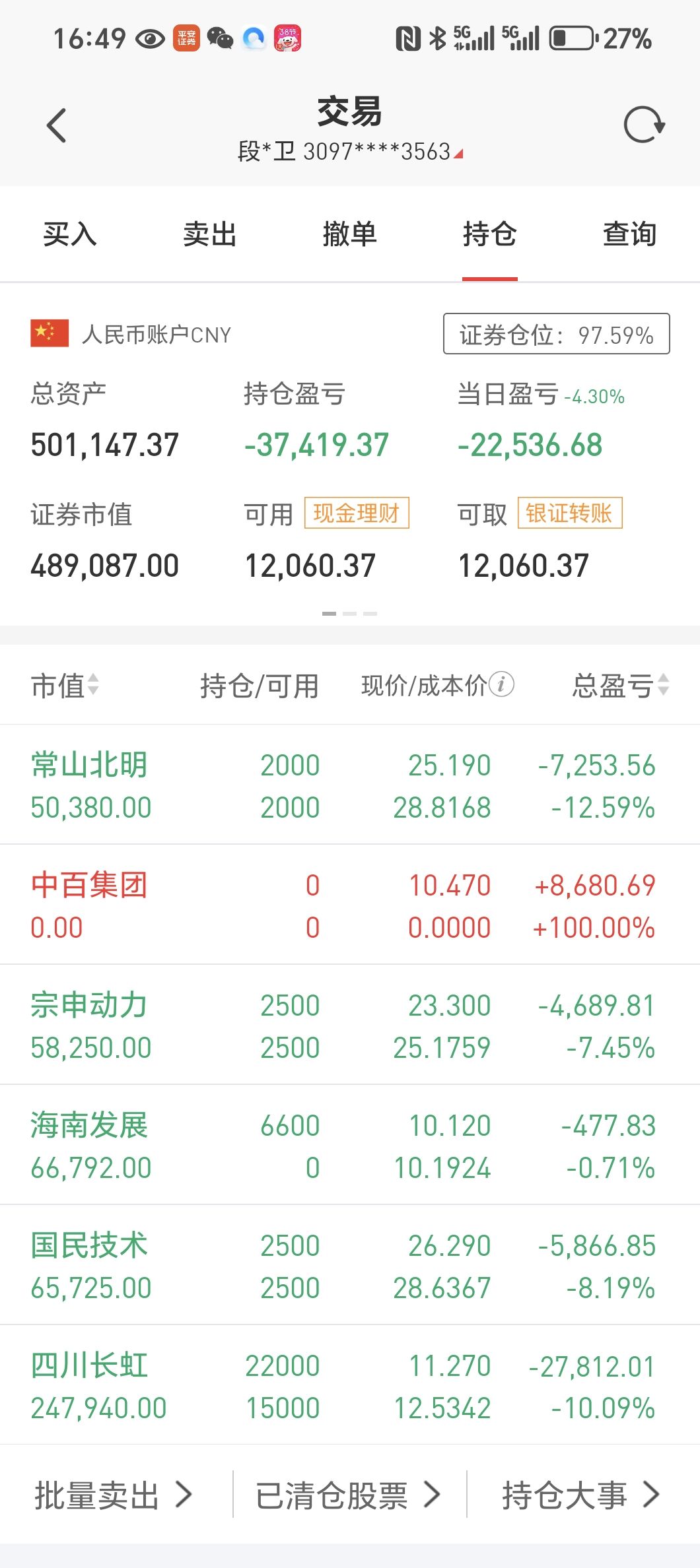The width and height of the screenshot is (700, 1568).
Task: Show info for 现价/成本价
Action: click(502, 684)
